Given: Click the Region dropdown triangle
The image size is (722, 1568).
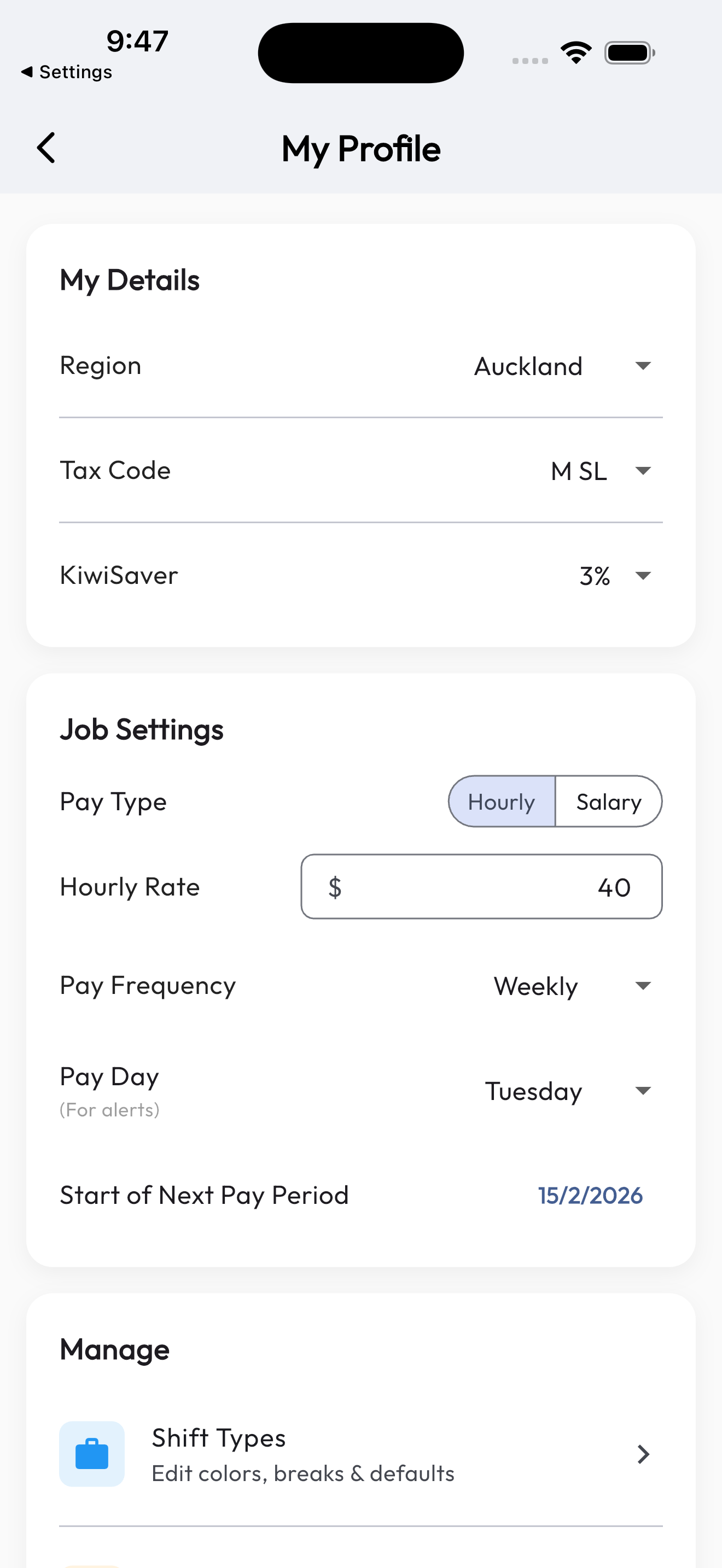Looking at the screenshot, I should click(644, 366).
